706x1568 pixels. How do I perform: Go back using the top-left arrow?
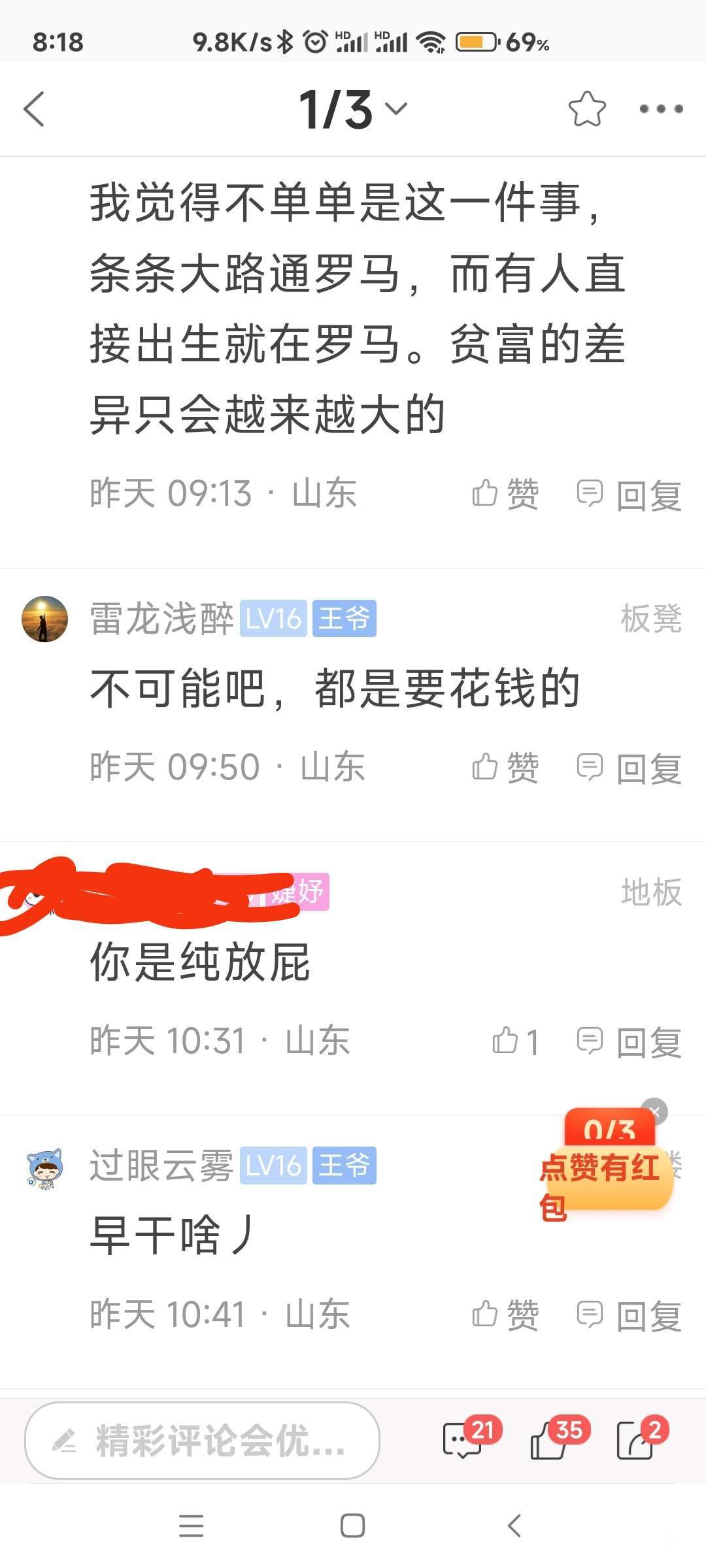coord(34,109)
